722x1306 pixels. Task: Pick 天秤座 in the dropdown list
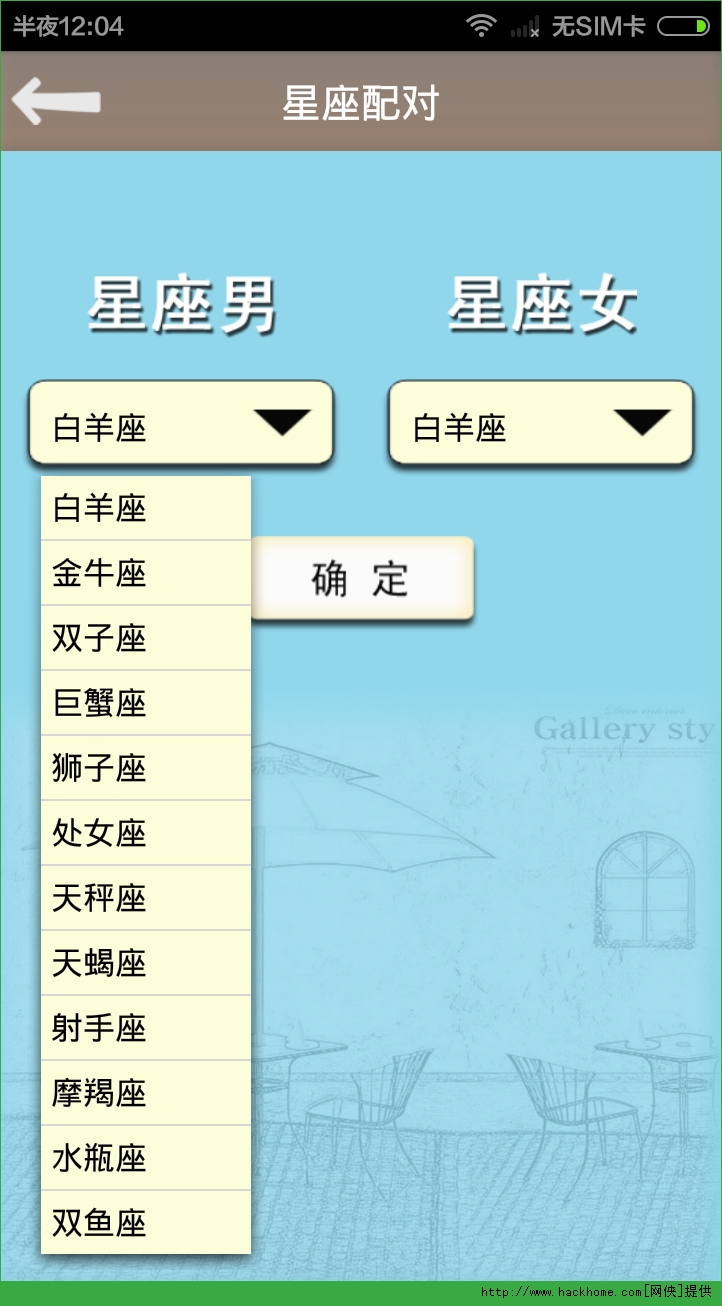point(146,898)
